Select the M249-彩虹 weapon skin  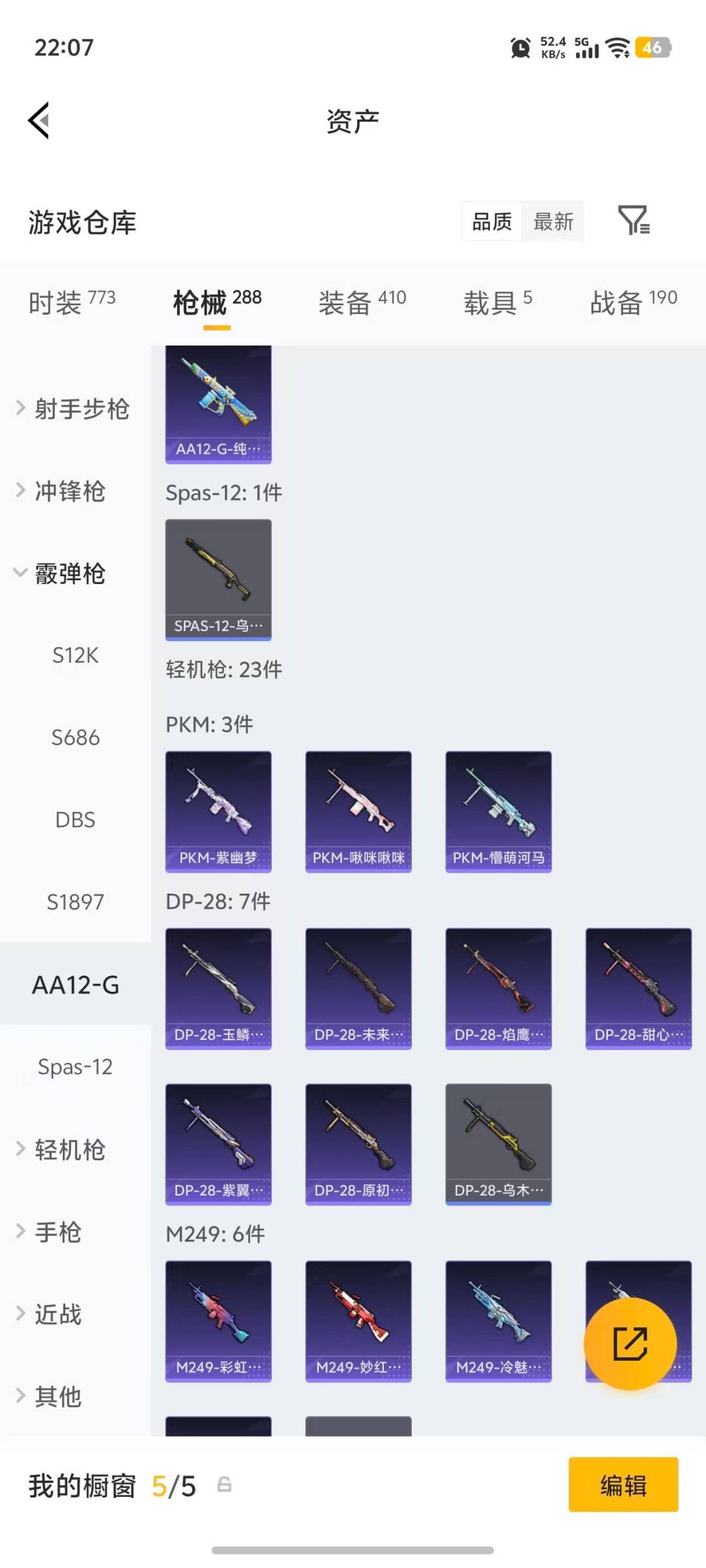[218, 1318]
